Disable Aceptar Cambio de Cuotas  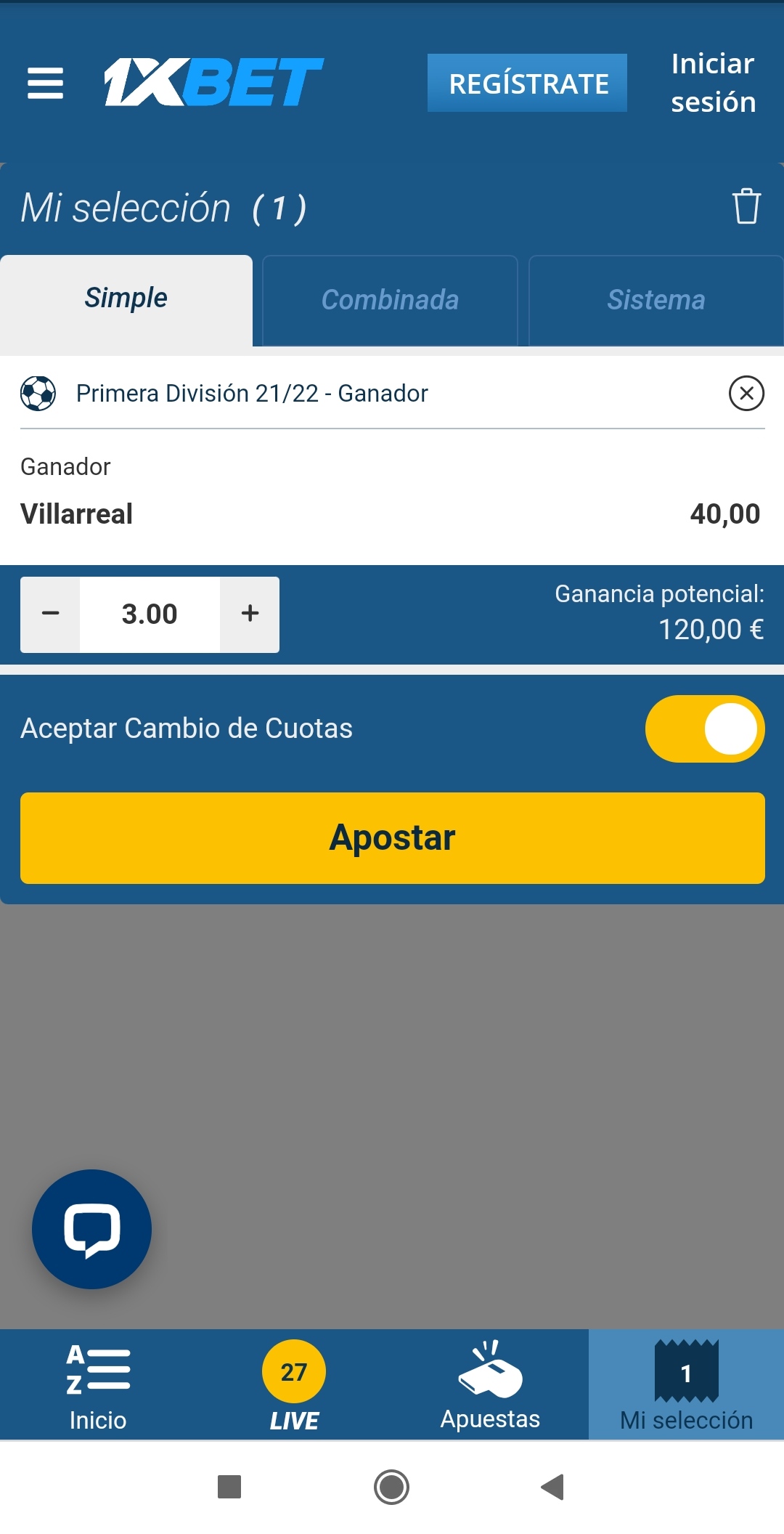click(x=704, y=729)
